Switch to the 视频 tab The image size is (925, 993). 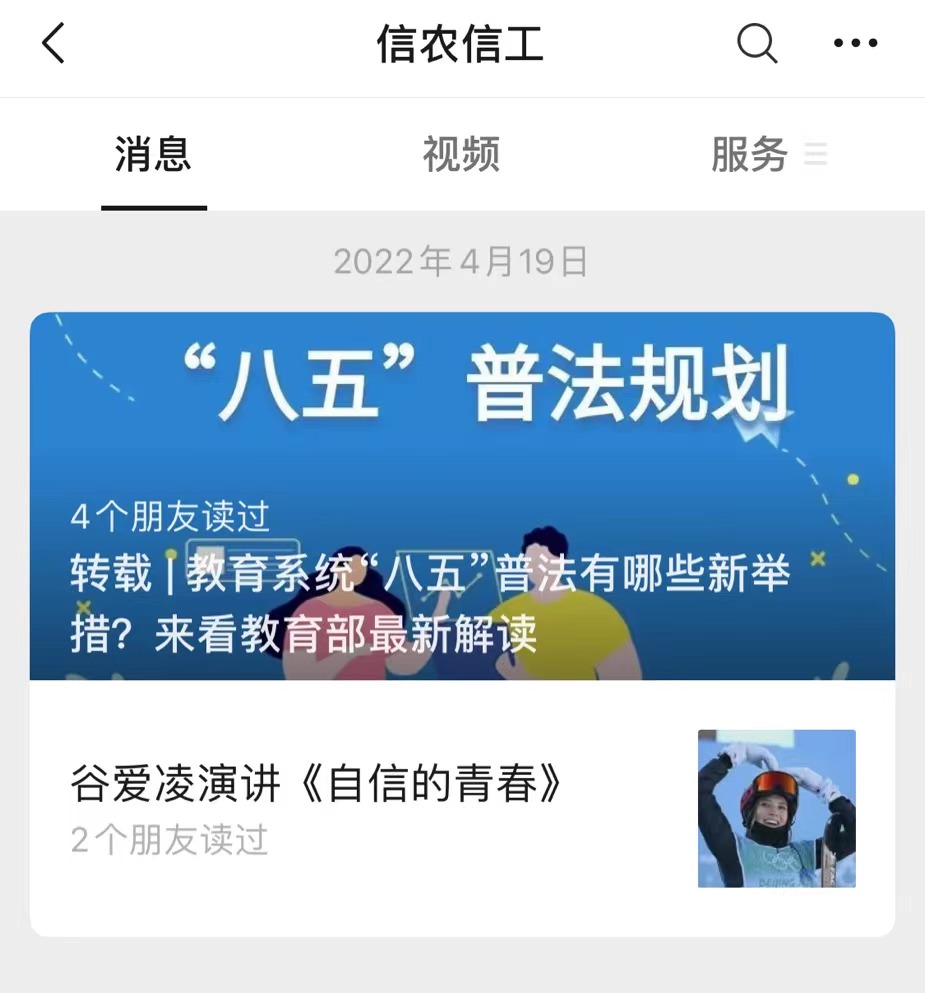(x=461, y=156)
